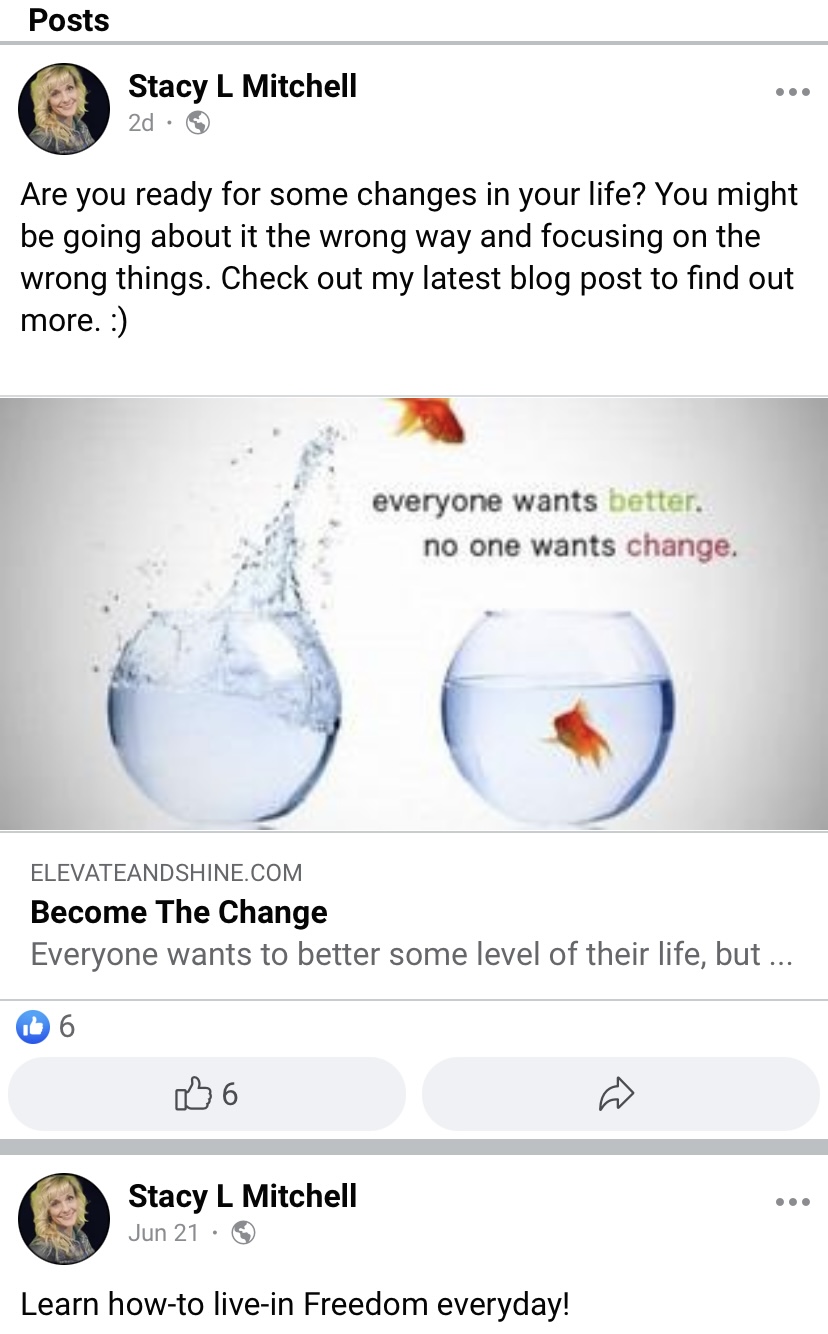The height and width of the screenshot is (1334, 828).
Task: Tap Stacy's profile picture on the 2d post
Action: click(64, 108)
